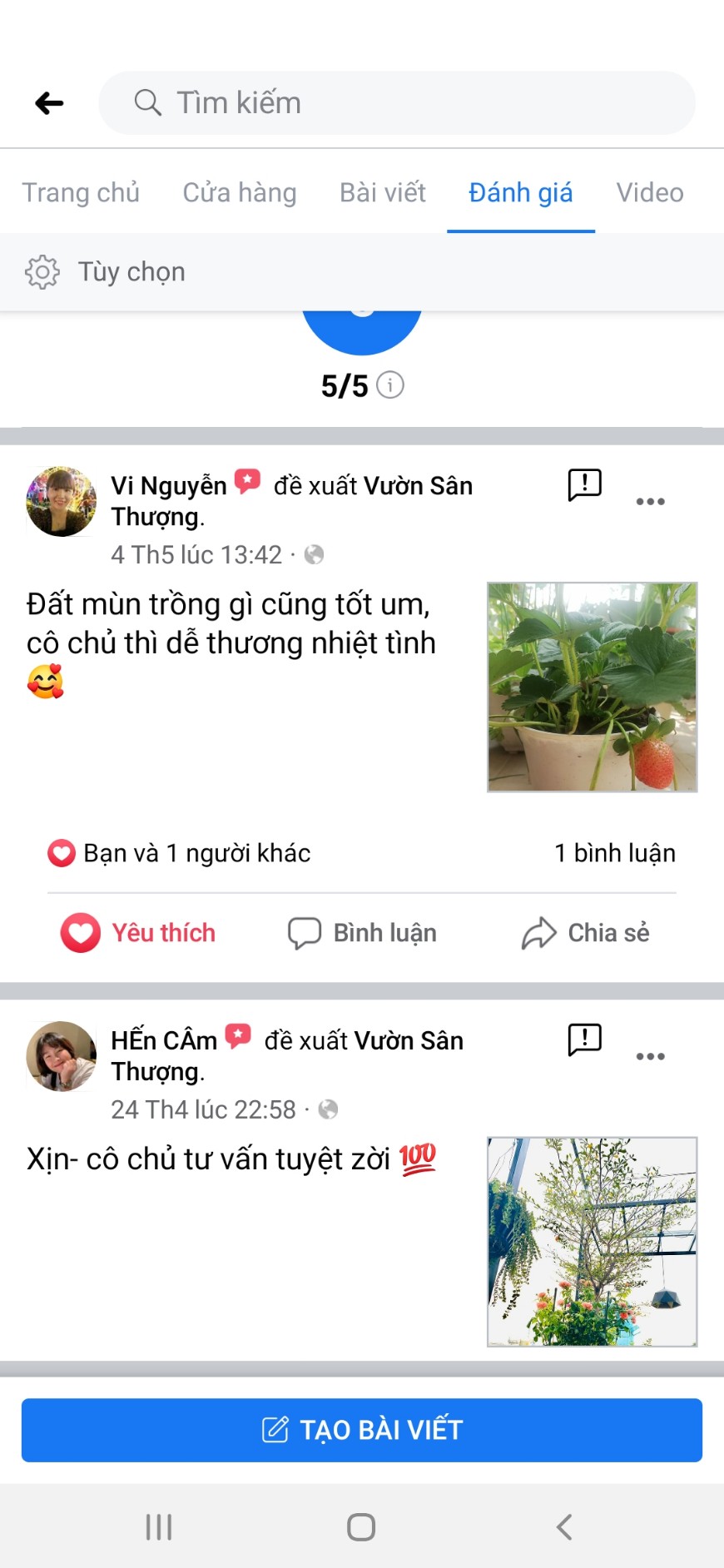Report Vi Nguyễn's recommendation

click(584, 484)
